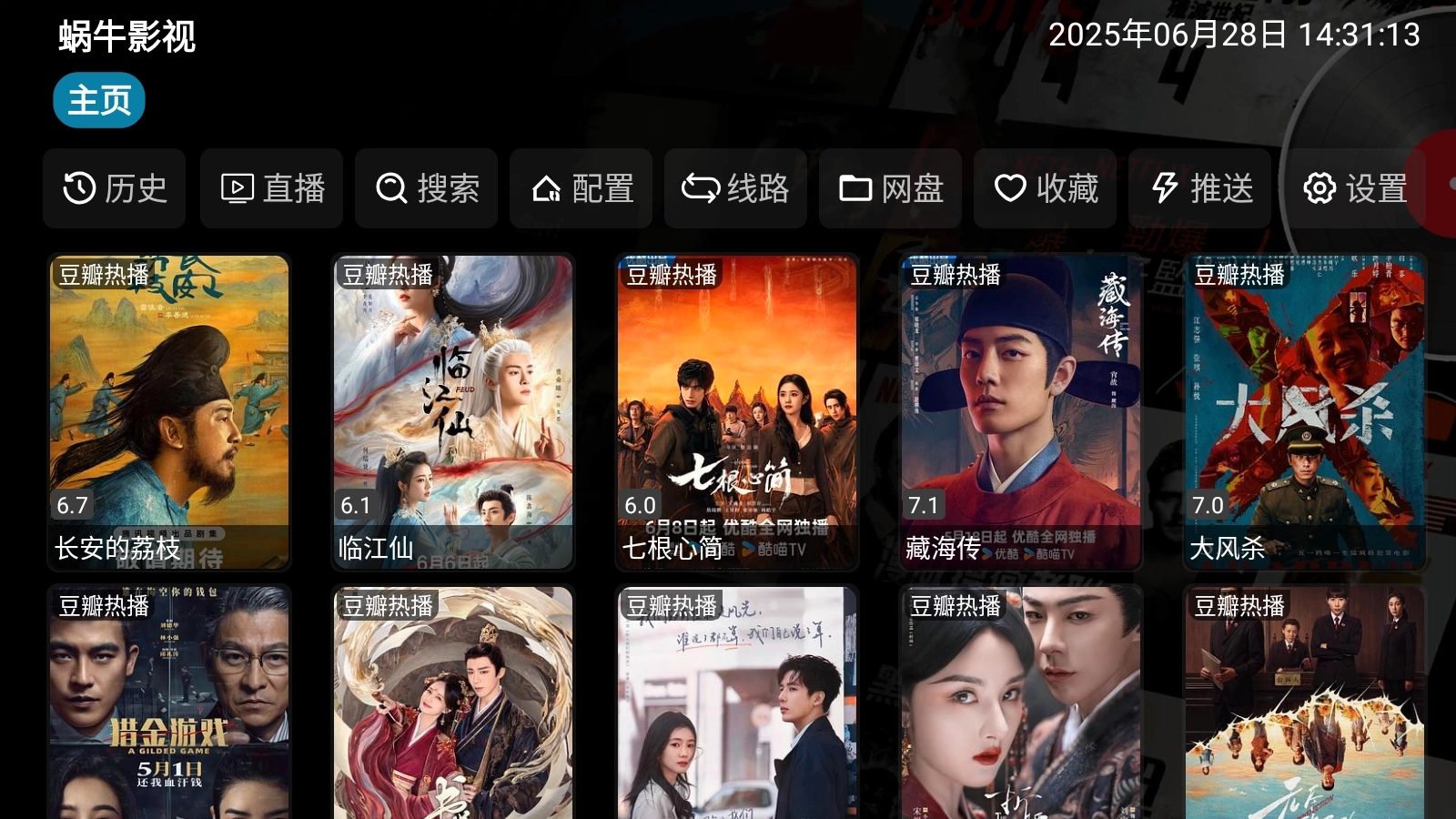Tap the 大风杀 movie card

pos(1305,411)
